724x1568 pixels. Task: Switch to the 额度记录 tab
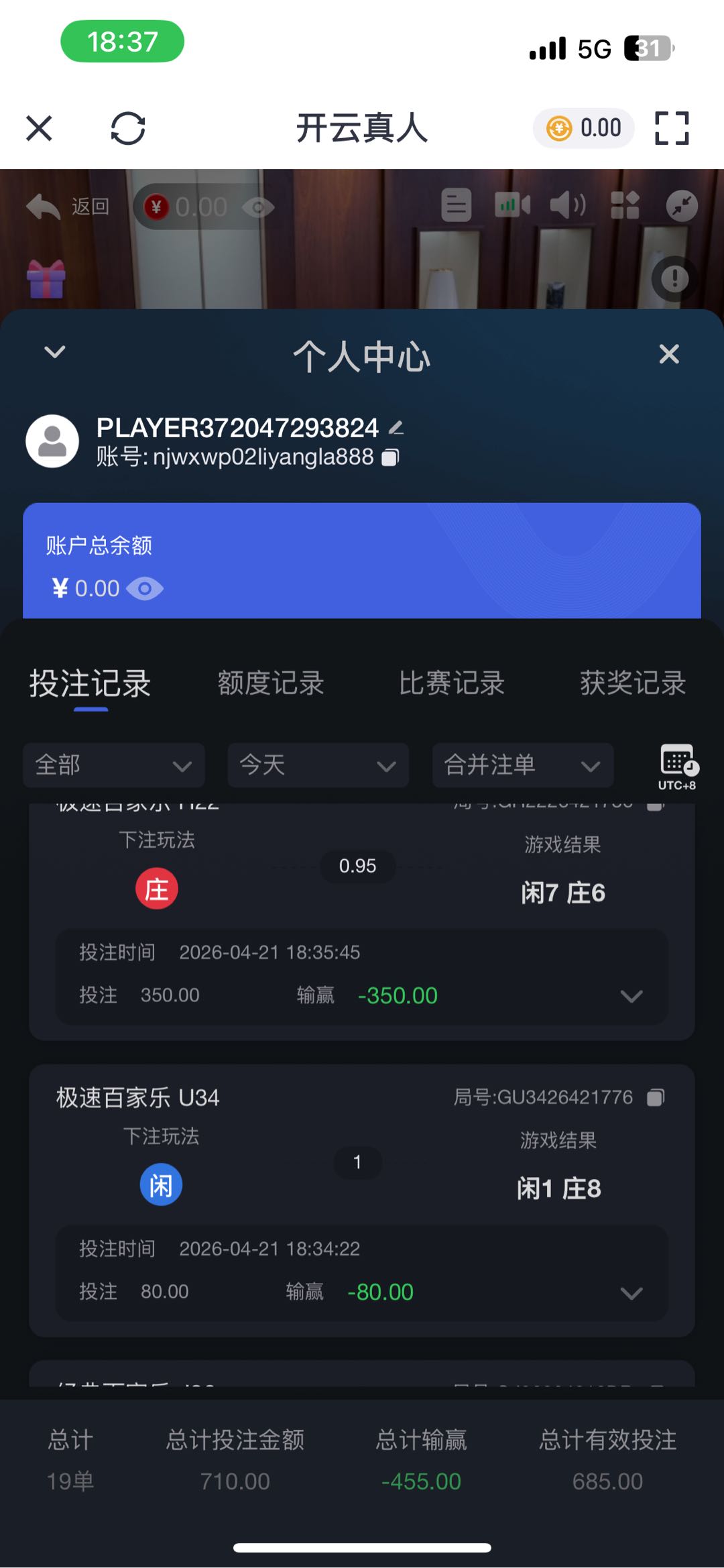pyautogui.click(x=271, y=683)
